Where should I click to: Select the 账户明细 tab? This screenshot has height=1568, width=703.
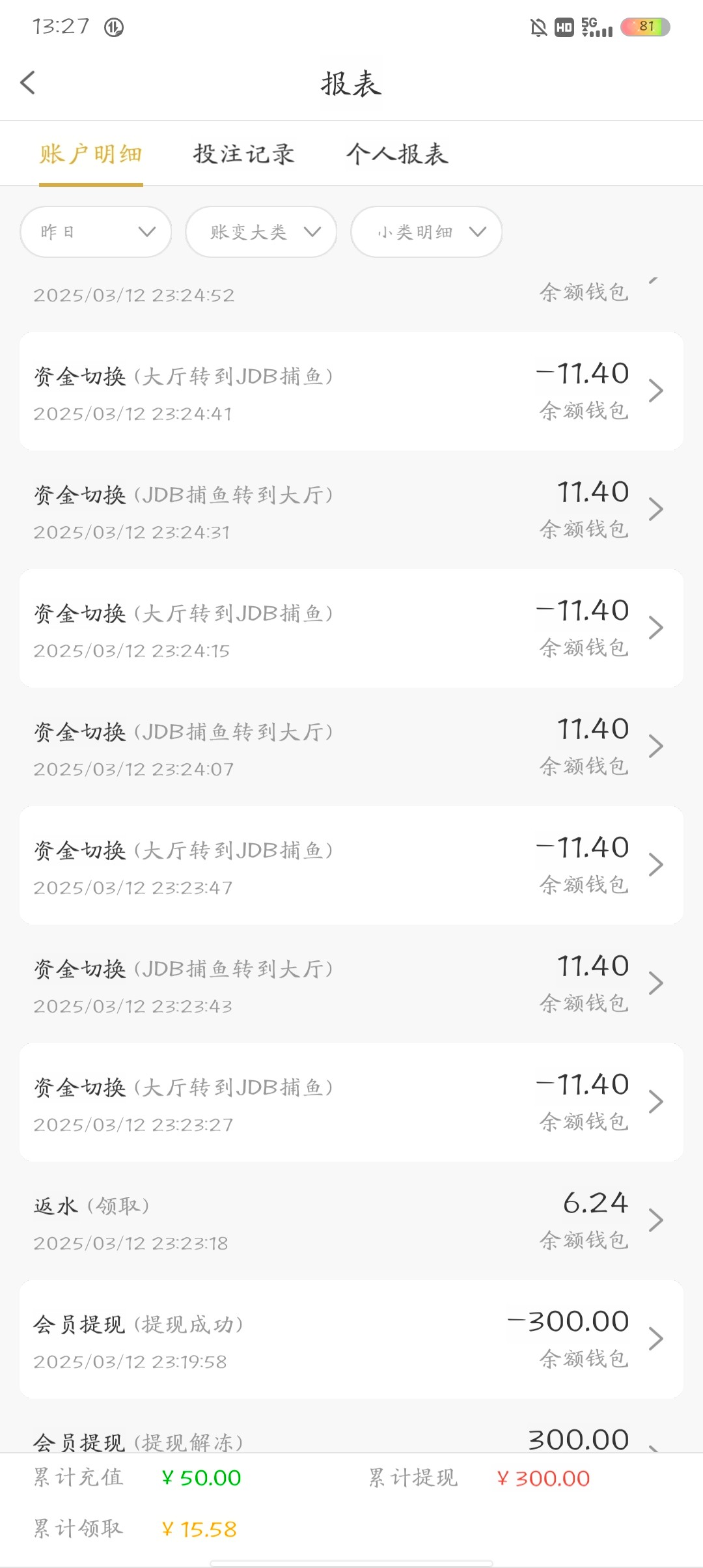(x=91, y=154)
